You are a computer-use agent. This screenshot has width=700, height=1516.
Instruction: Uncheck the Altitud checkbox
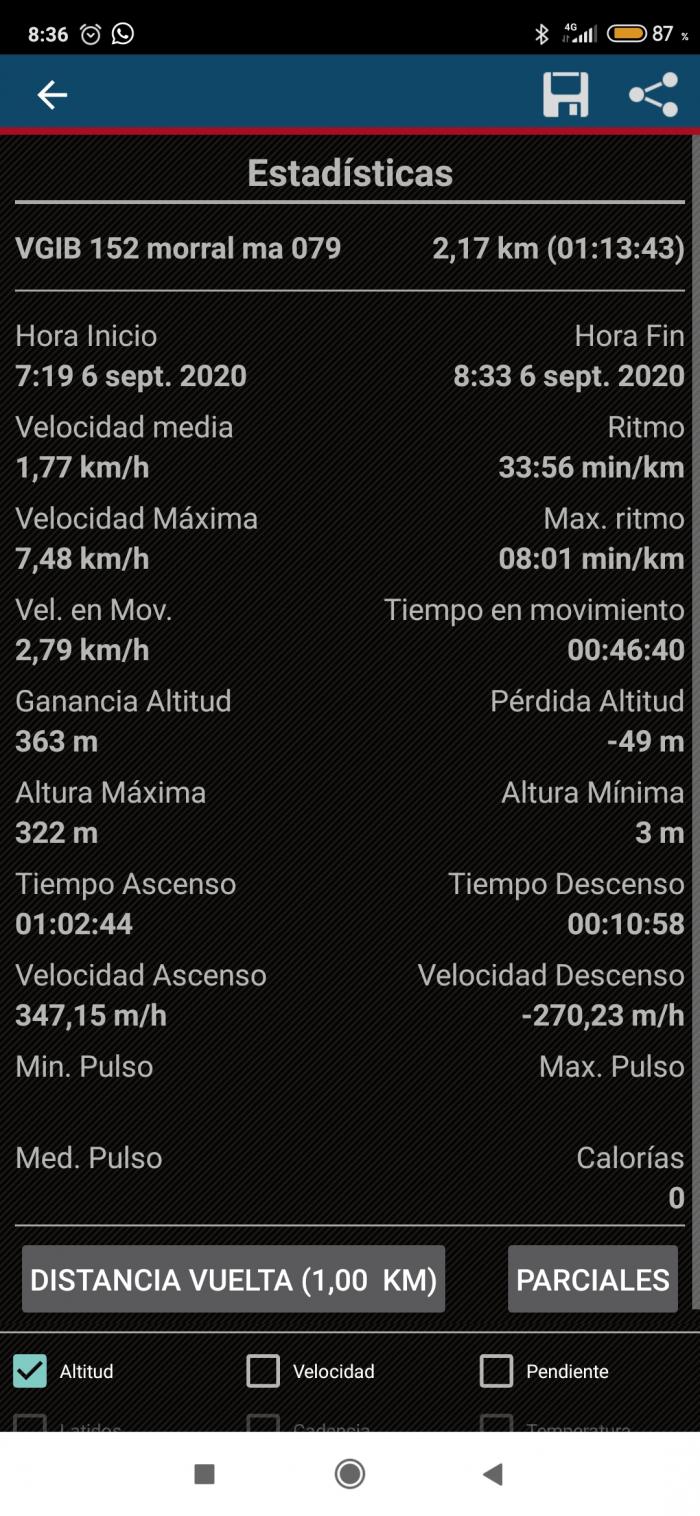click(x=30, y=1371)
